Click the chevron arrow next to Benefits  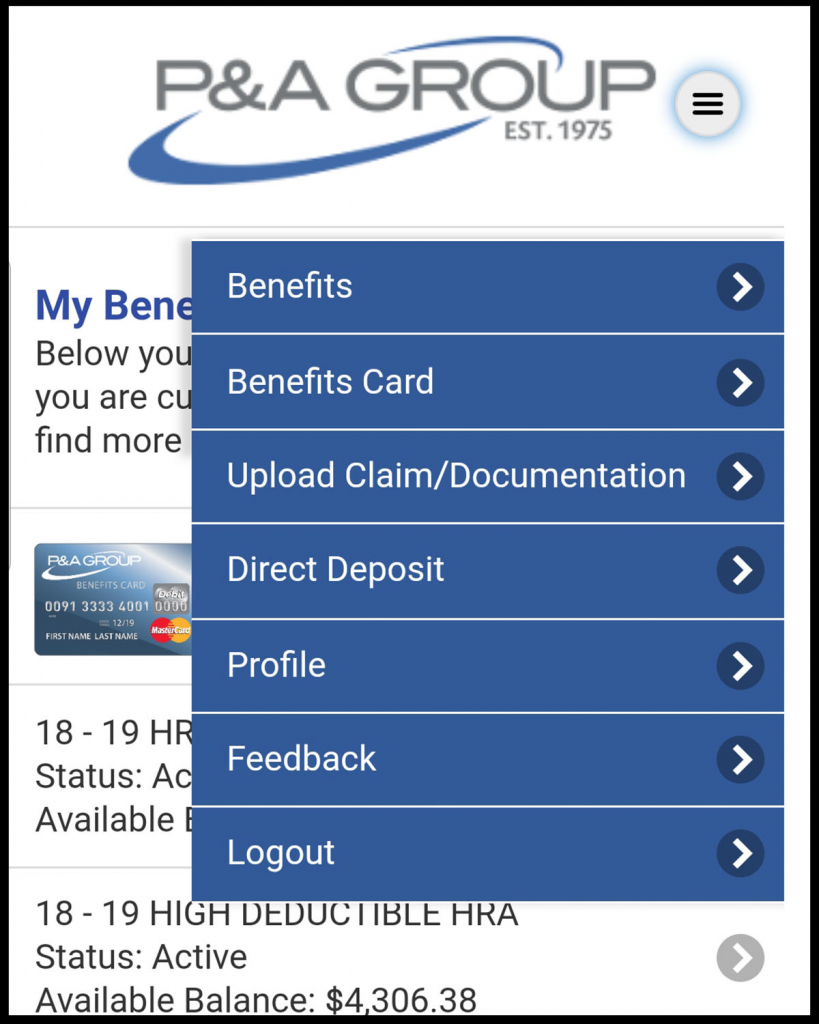pyautogui.click(x=741, y=287)
